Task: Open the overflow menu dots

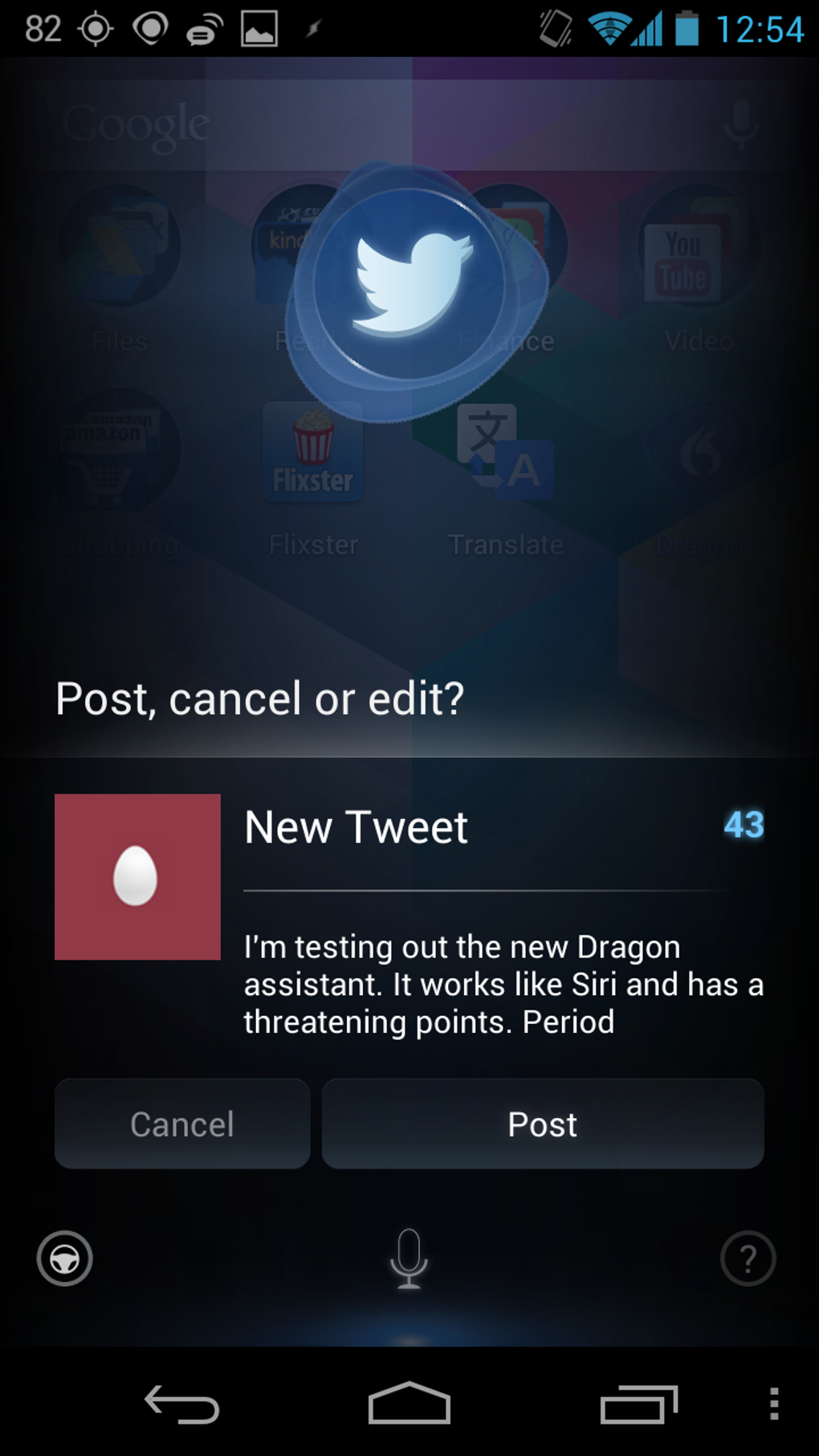Action: tap(774, 1404)
